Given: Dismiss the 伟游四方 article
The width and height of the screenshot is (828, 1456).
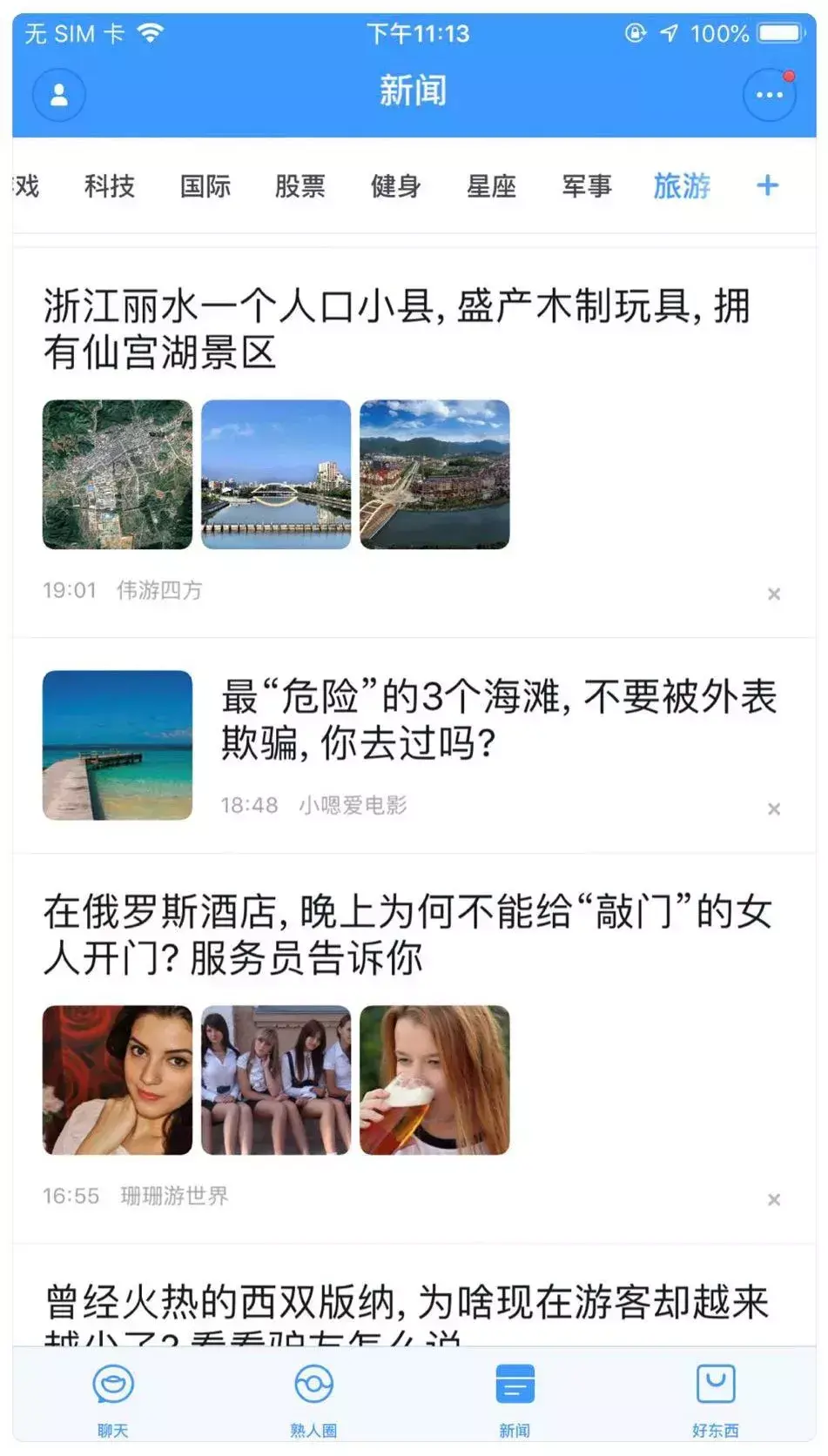Looking at the screenshot, I should [774, 594].
